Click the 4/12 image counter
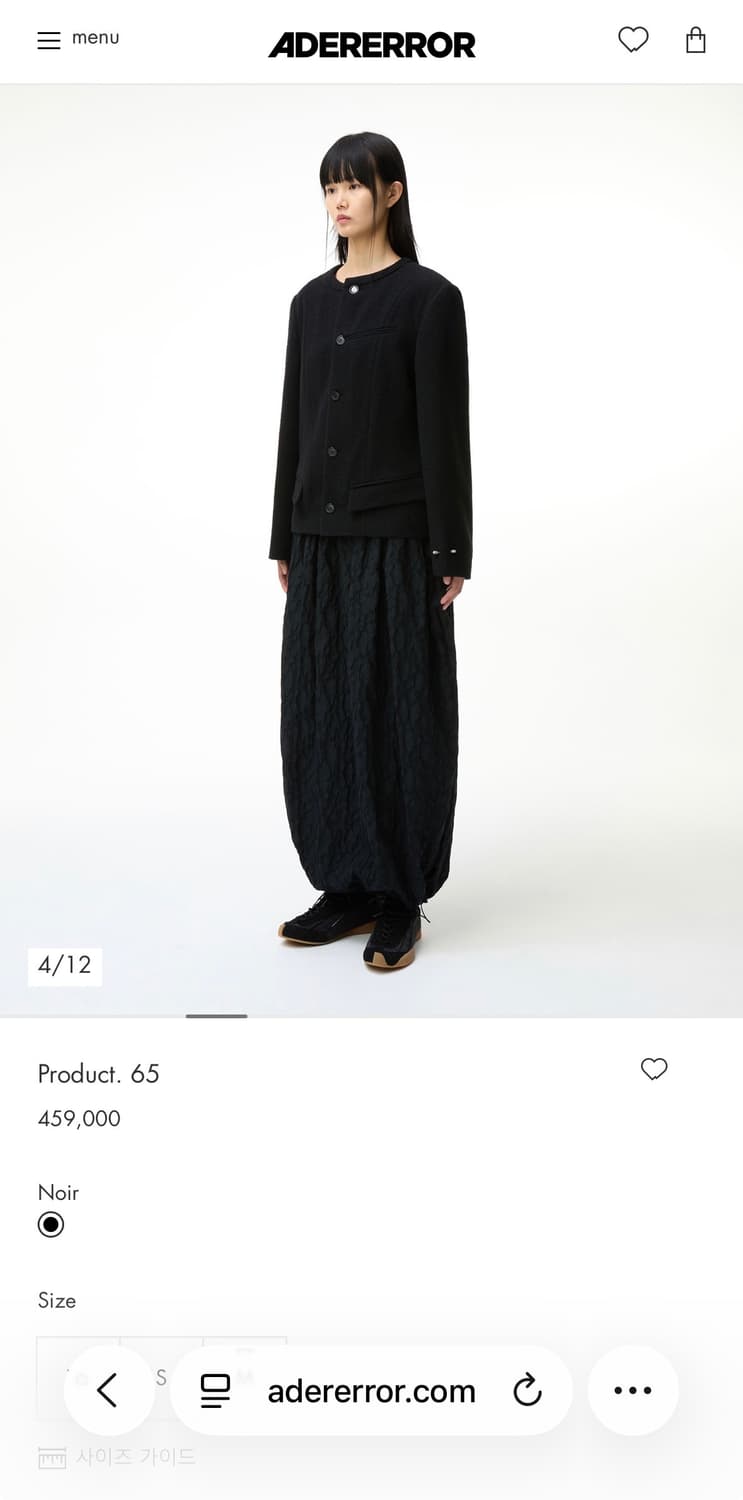Screen dimensions: 743x1500 tap(64, 964)
